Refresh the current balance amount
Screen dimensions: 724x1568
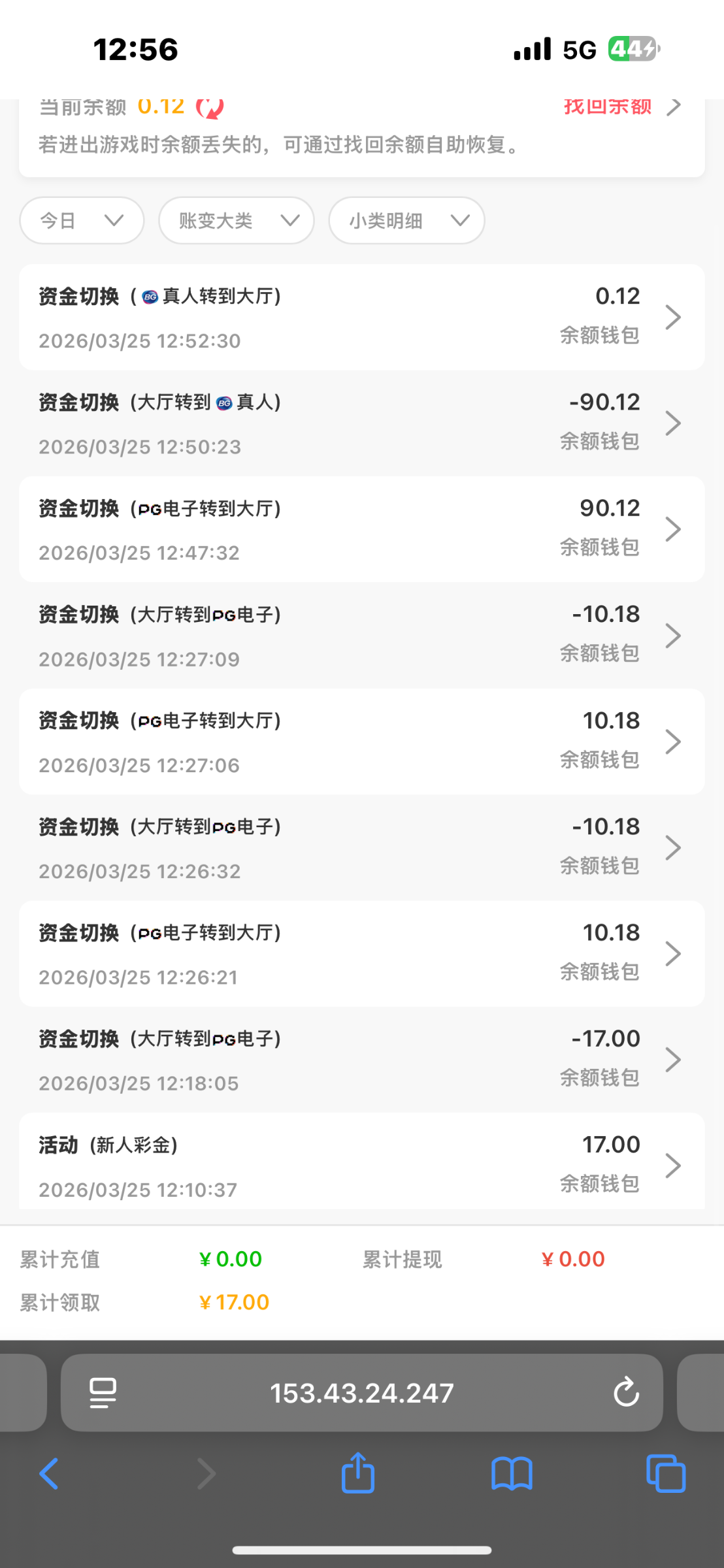(210, 106)
